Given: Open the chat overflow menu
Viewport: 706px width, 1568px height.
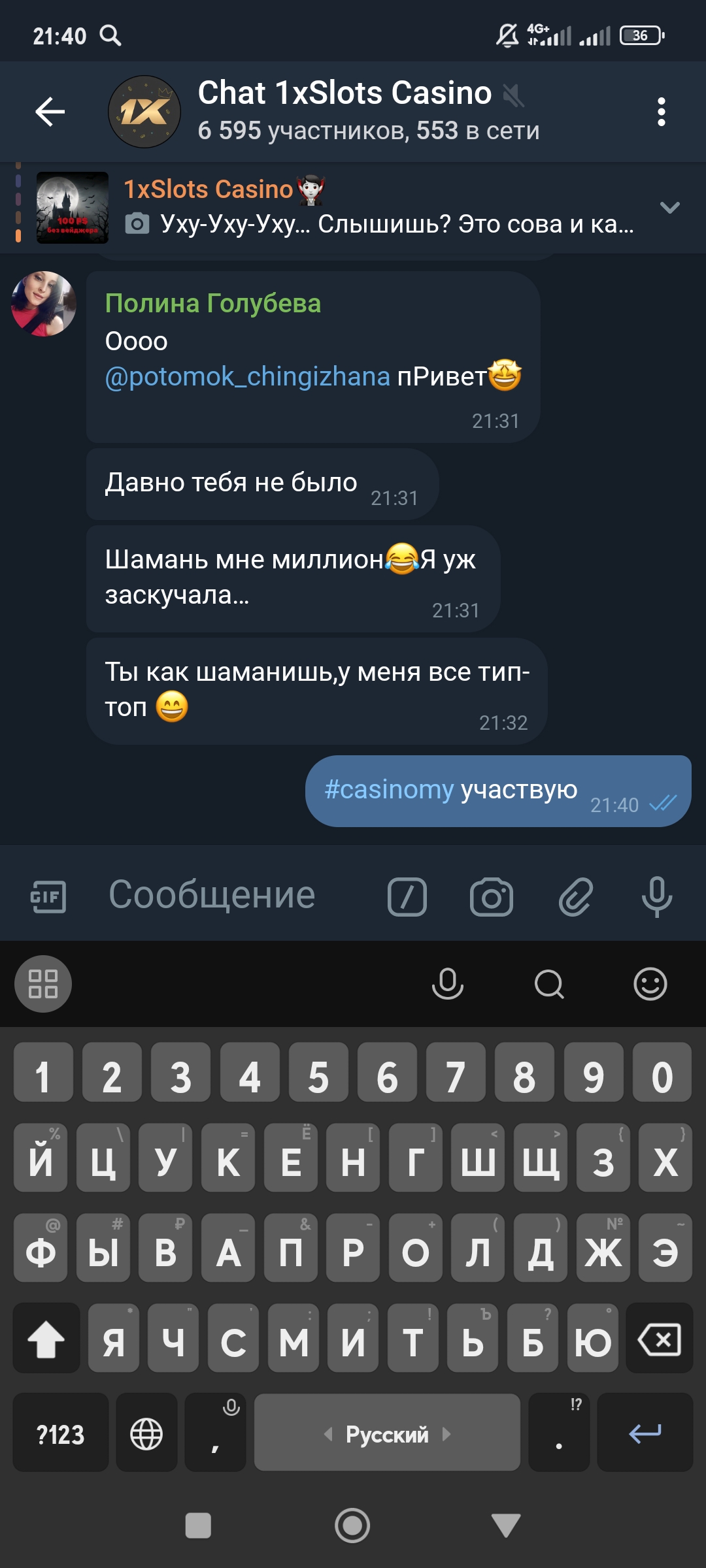Looking at the screenshot, I should pos(661,112).
